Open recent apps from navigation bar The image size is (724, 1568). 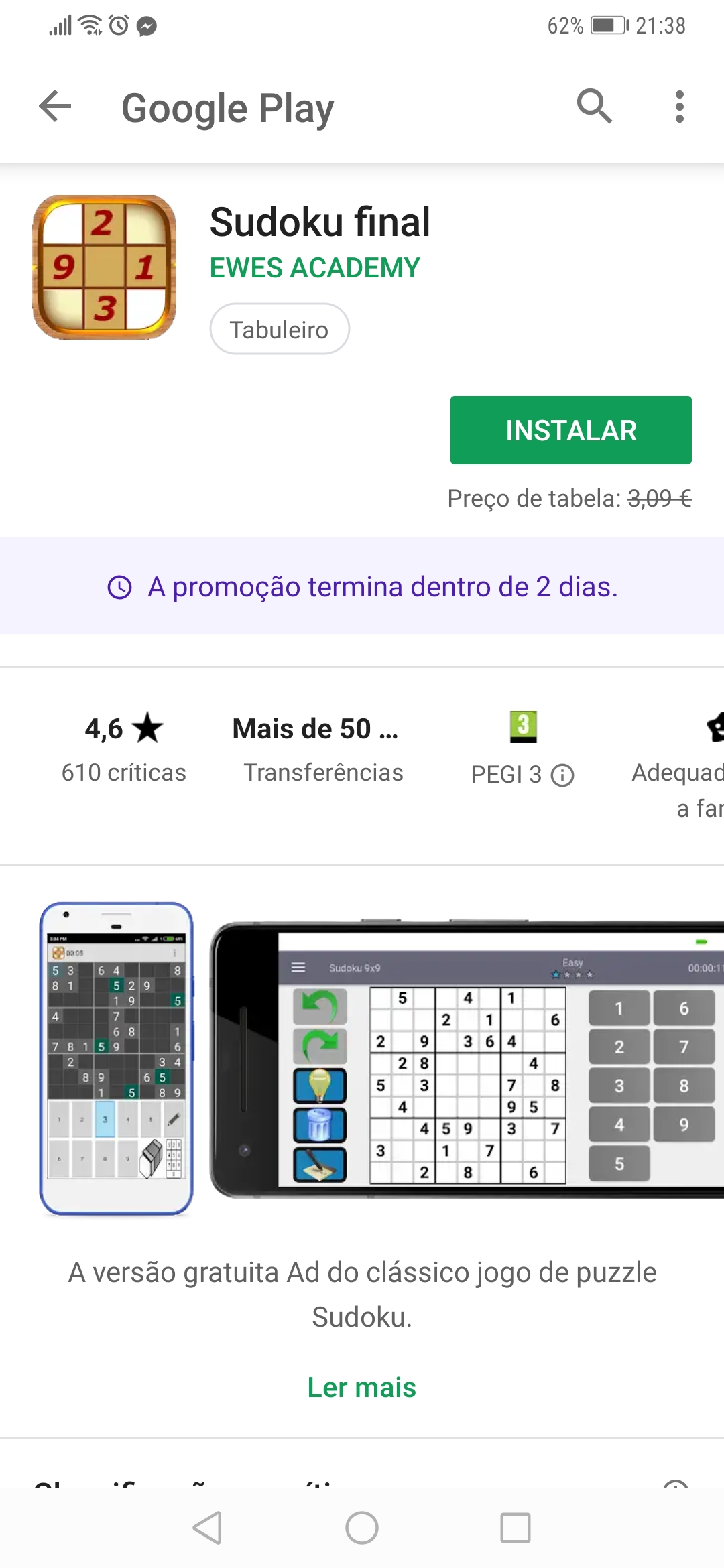[515, 1528]
